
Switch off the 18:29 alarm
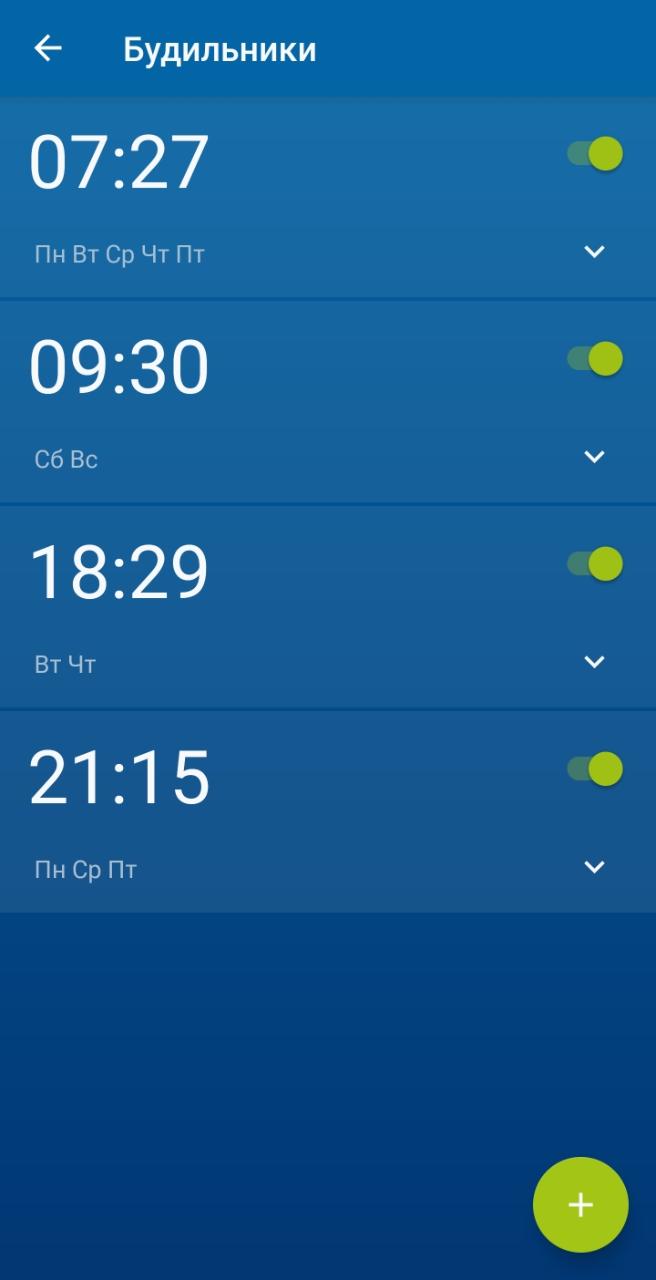click(x=595, y=564)
